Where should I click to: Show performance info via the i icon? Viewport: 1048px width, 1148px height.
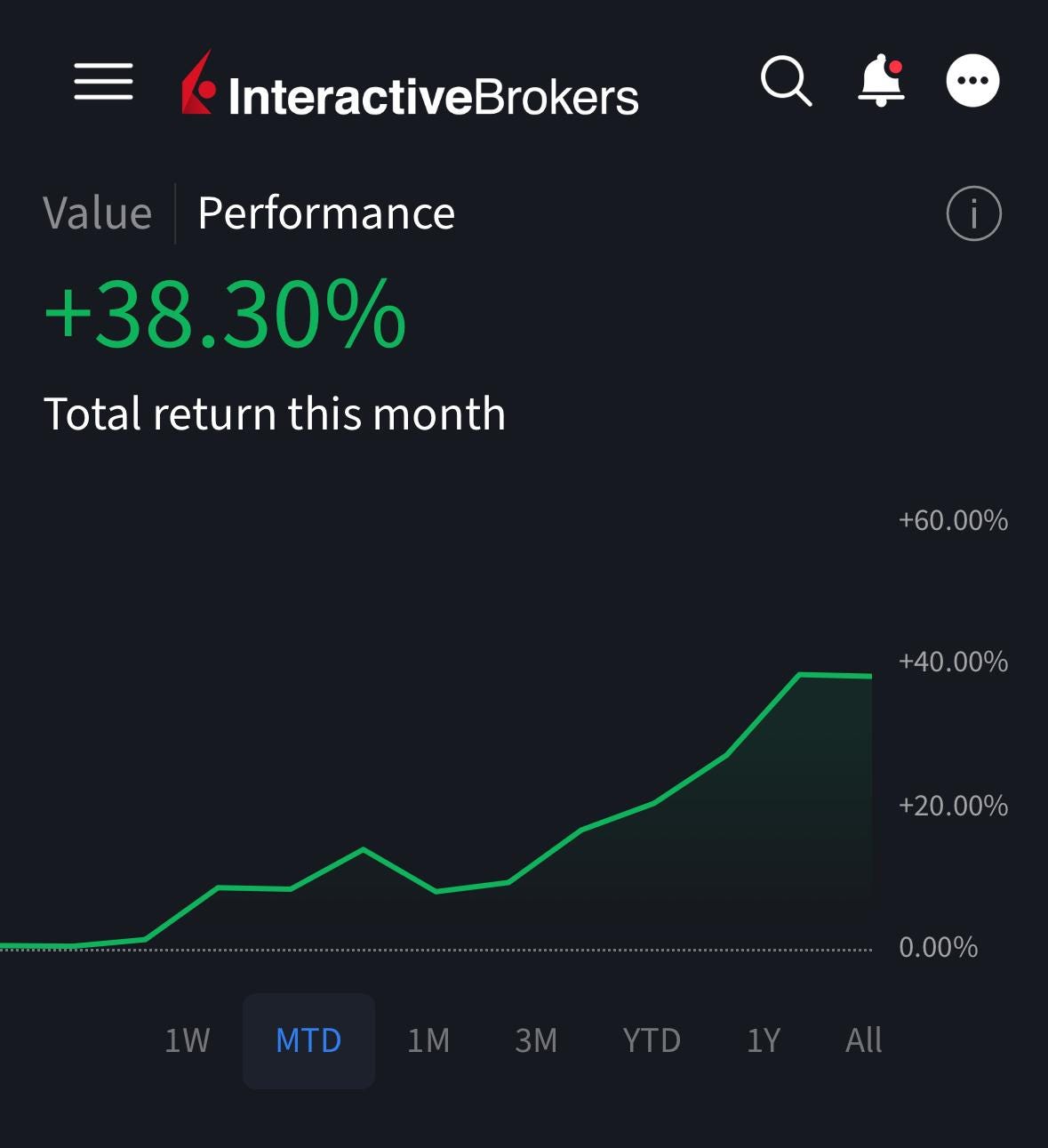974,213
